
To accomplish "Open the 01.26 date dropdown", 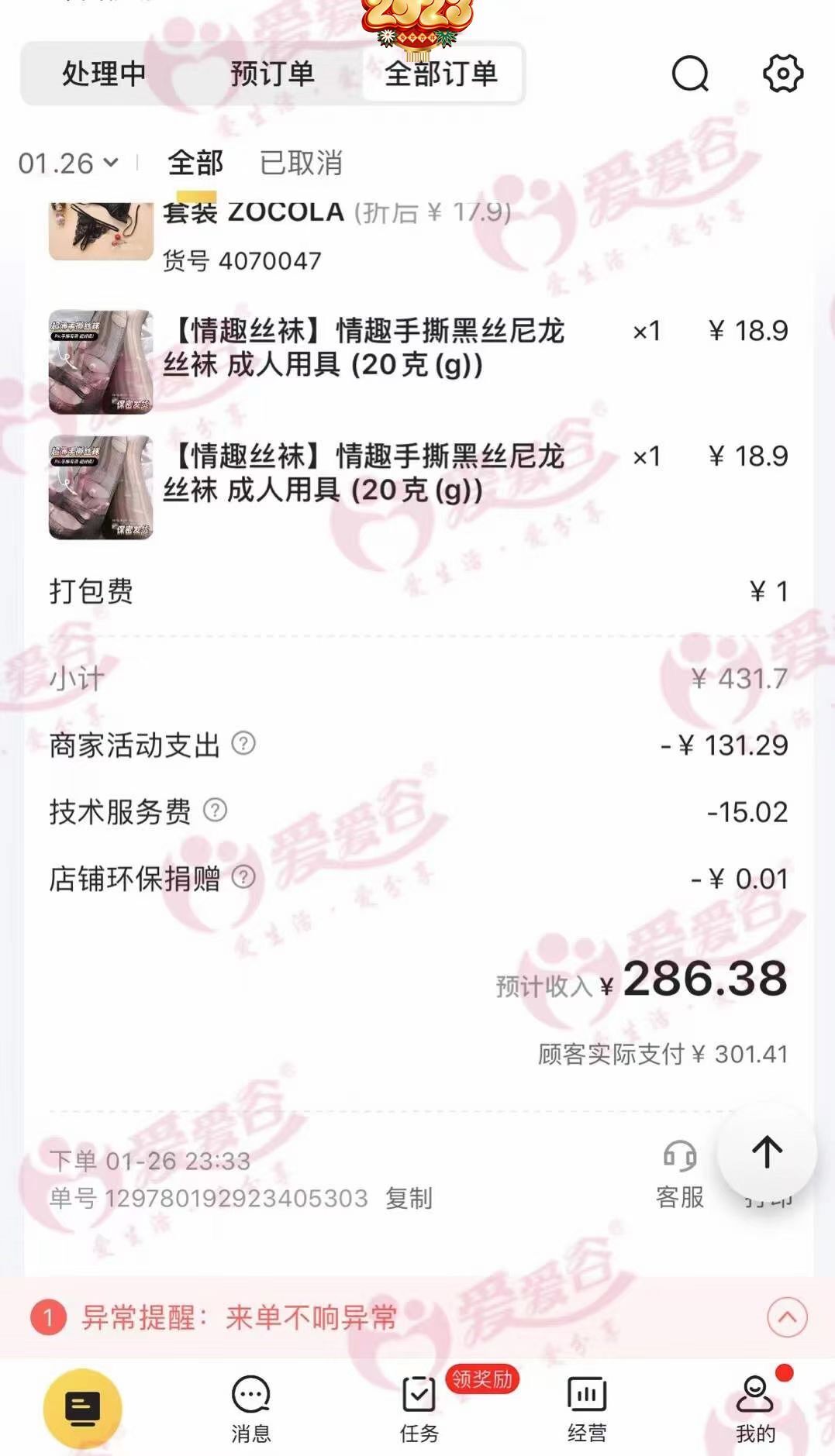I will 68,163.
